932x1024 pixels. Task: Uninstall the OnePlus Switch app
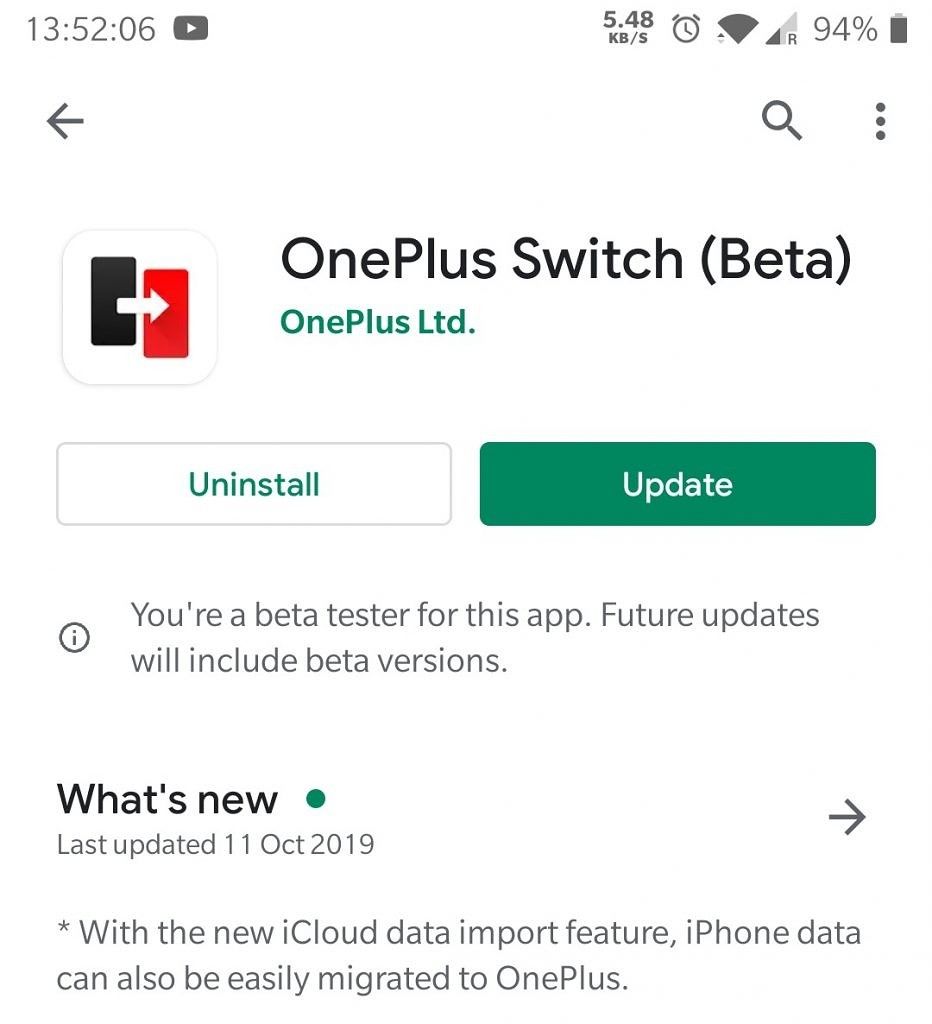[253, 484]
